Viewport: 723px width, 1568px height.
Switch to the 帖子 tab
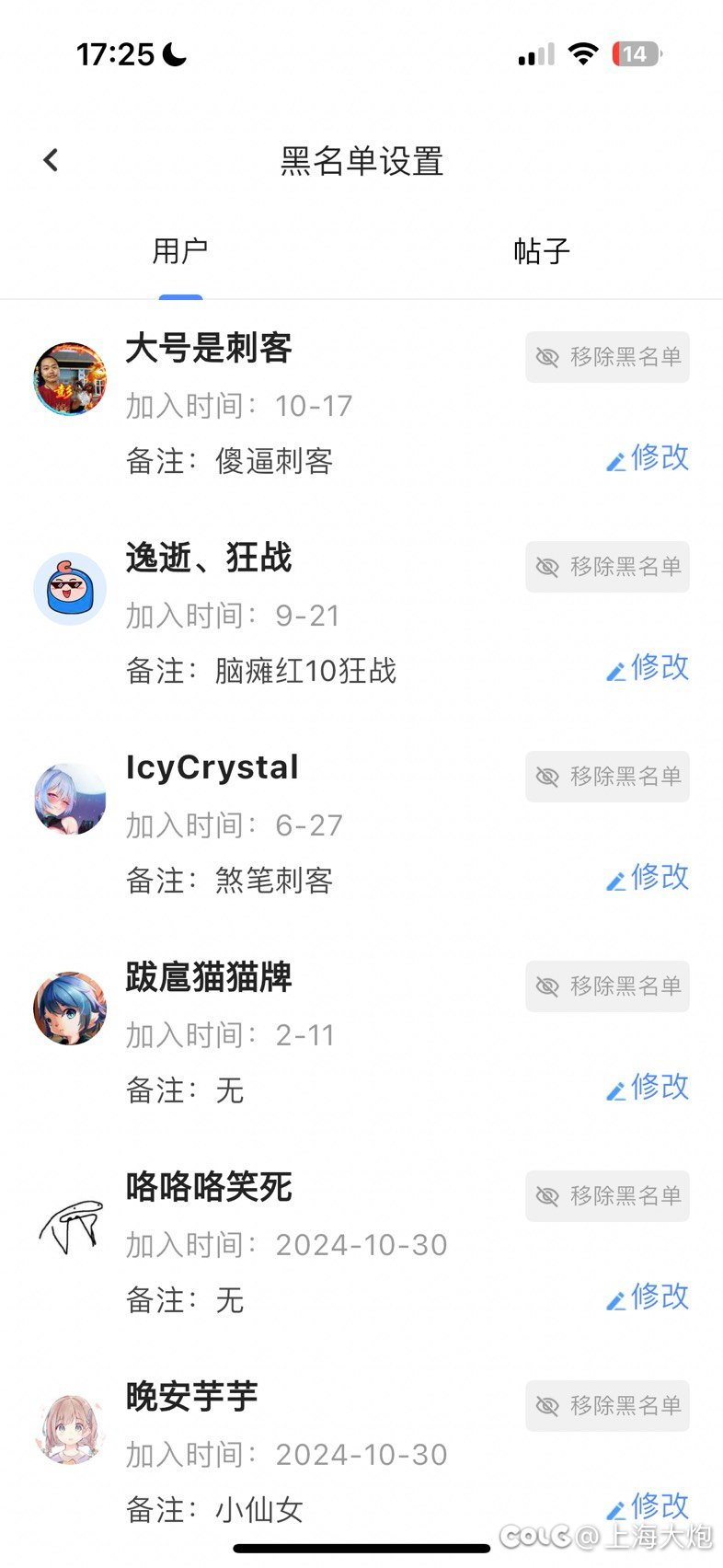pyautogui.click(x=541, y=251)
